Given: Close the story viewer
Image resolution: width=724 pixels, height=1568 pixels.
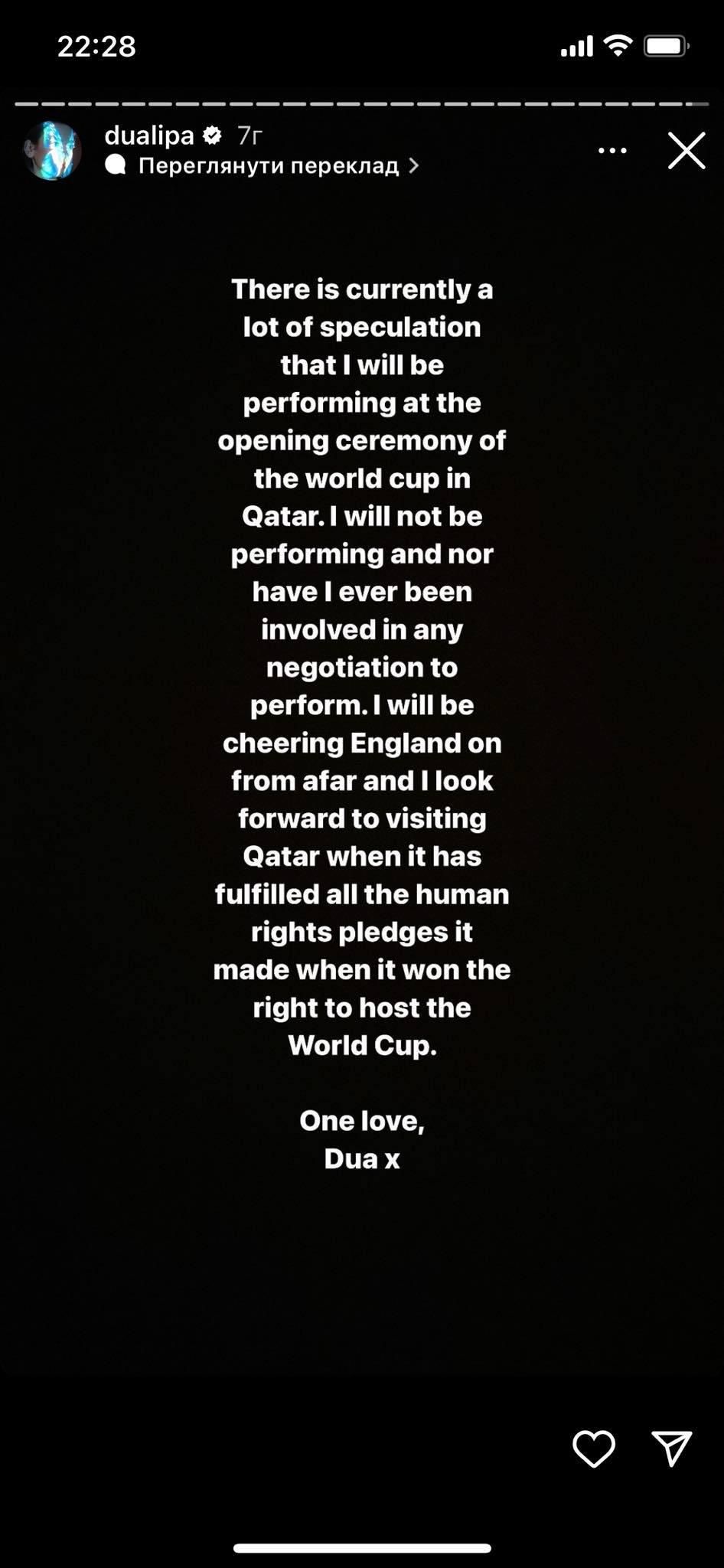Looking at the screenshot, I should pyautogui.click(x=686, y=150).
